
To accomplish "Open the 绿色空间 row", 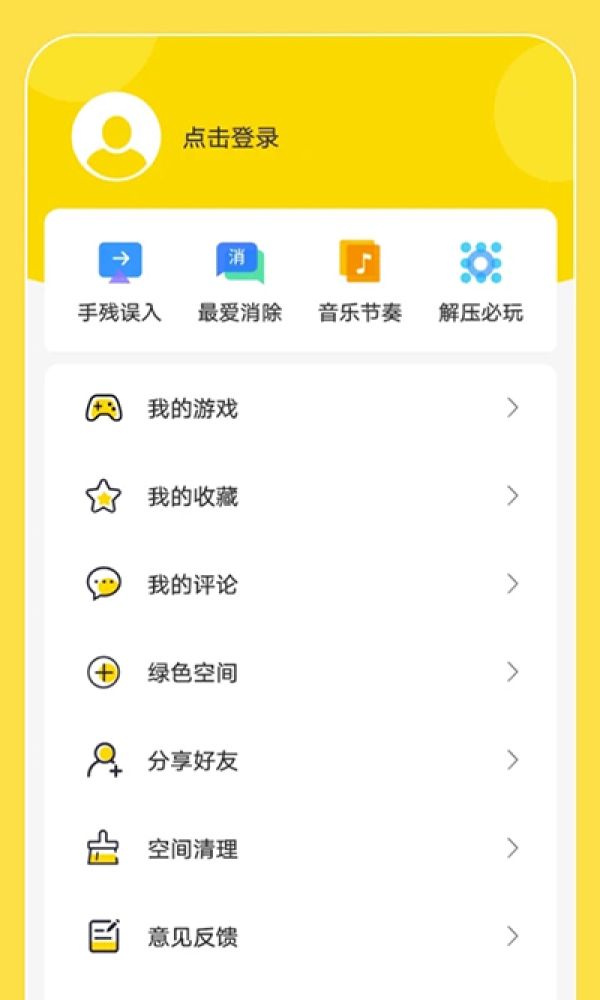I will point(300,672).
